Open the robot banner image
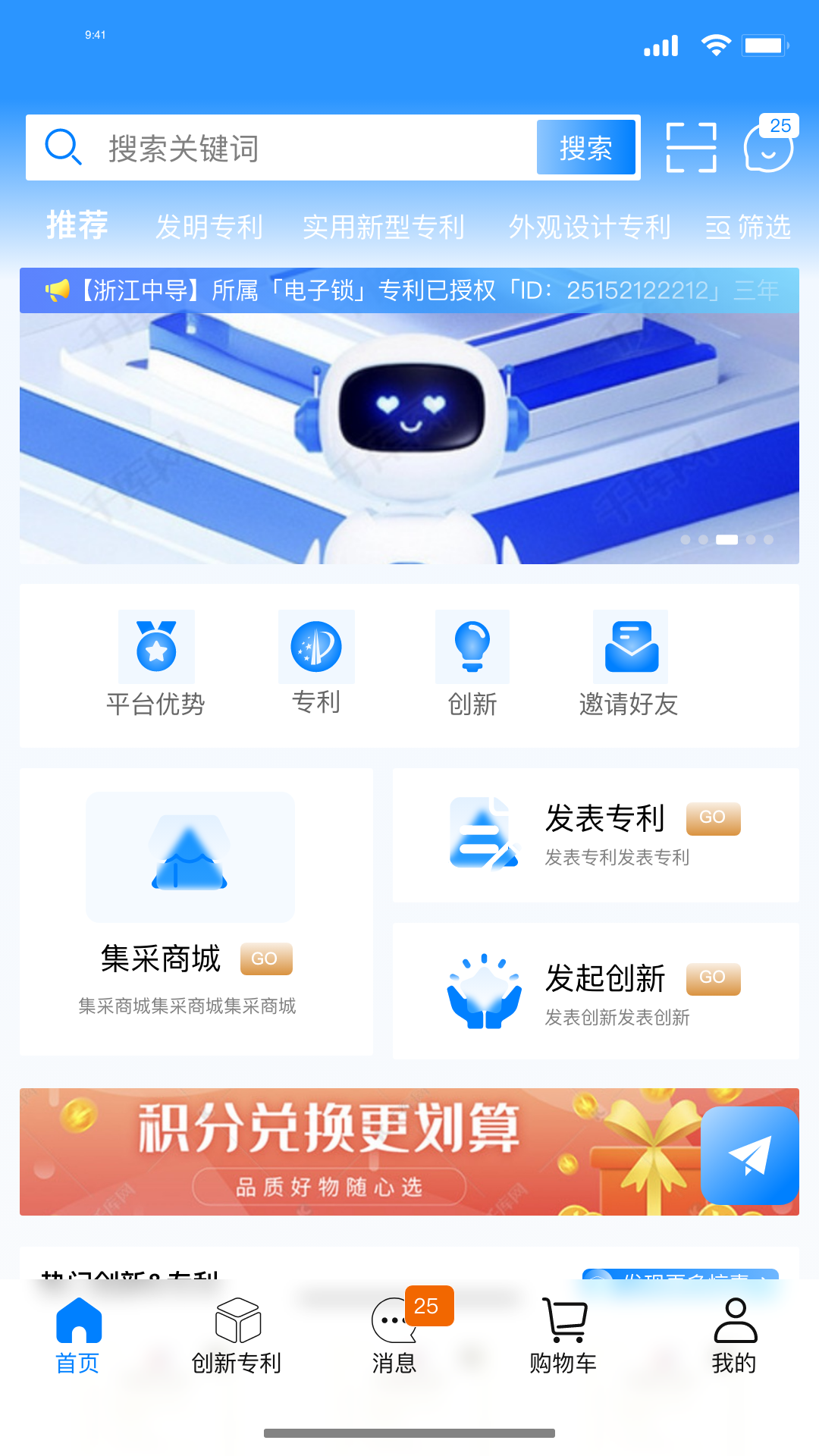 pyautogui.click(x=409, y=438)
